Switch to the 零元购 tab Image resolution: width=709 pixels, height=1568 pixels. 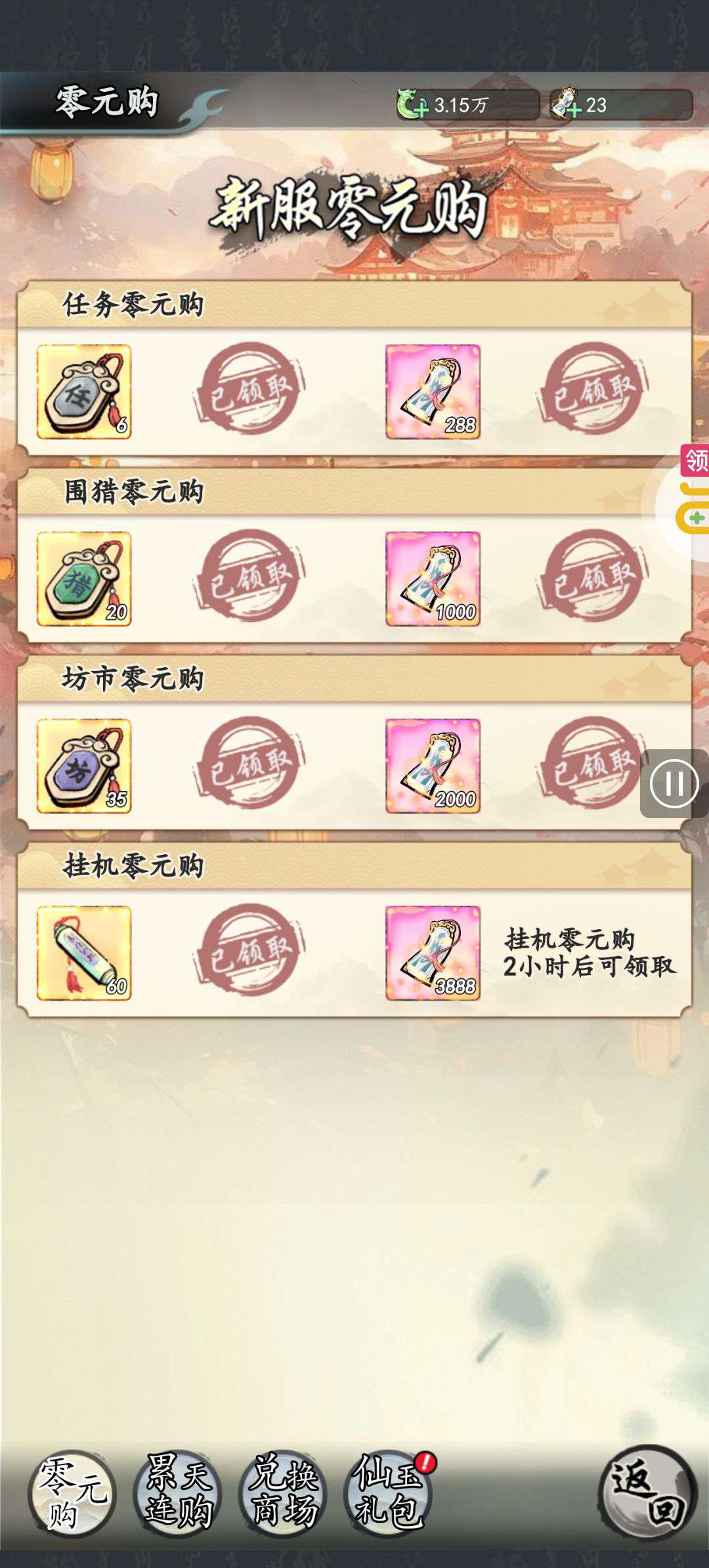[x=72, y=1492]
